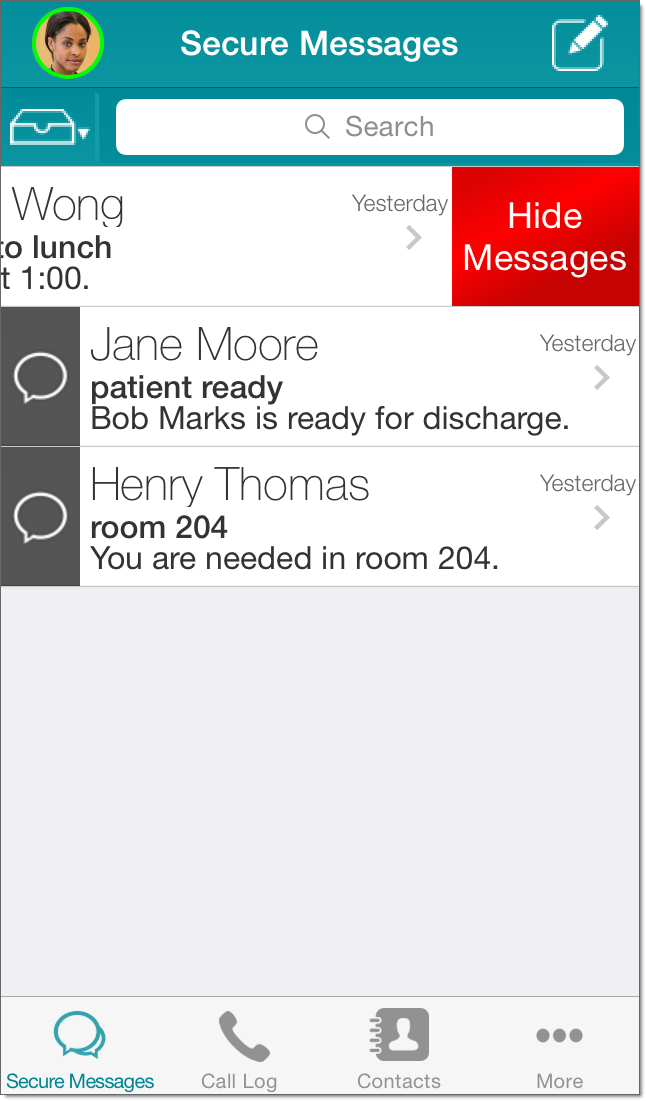Image resolution: width=646 pixels, height=1101 pixels.
Task: Go to the Contacts tab
Action: point(399,1049)
